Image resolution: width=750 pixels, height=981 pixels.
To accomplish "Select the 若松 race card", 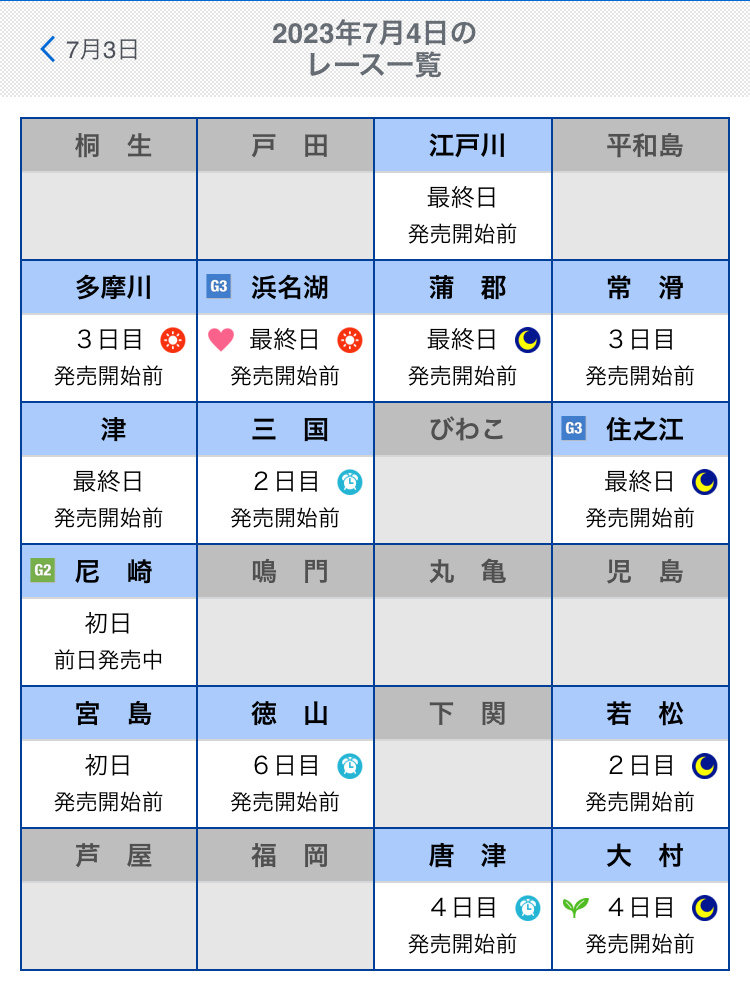I will pyautogui.click(x=640, y=757).
